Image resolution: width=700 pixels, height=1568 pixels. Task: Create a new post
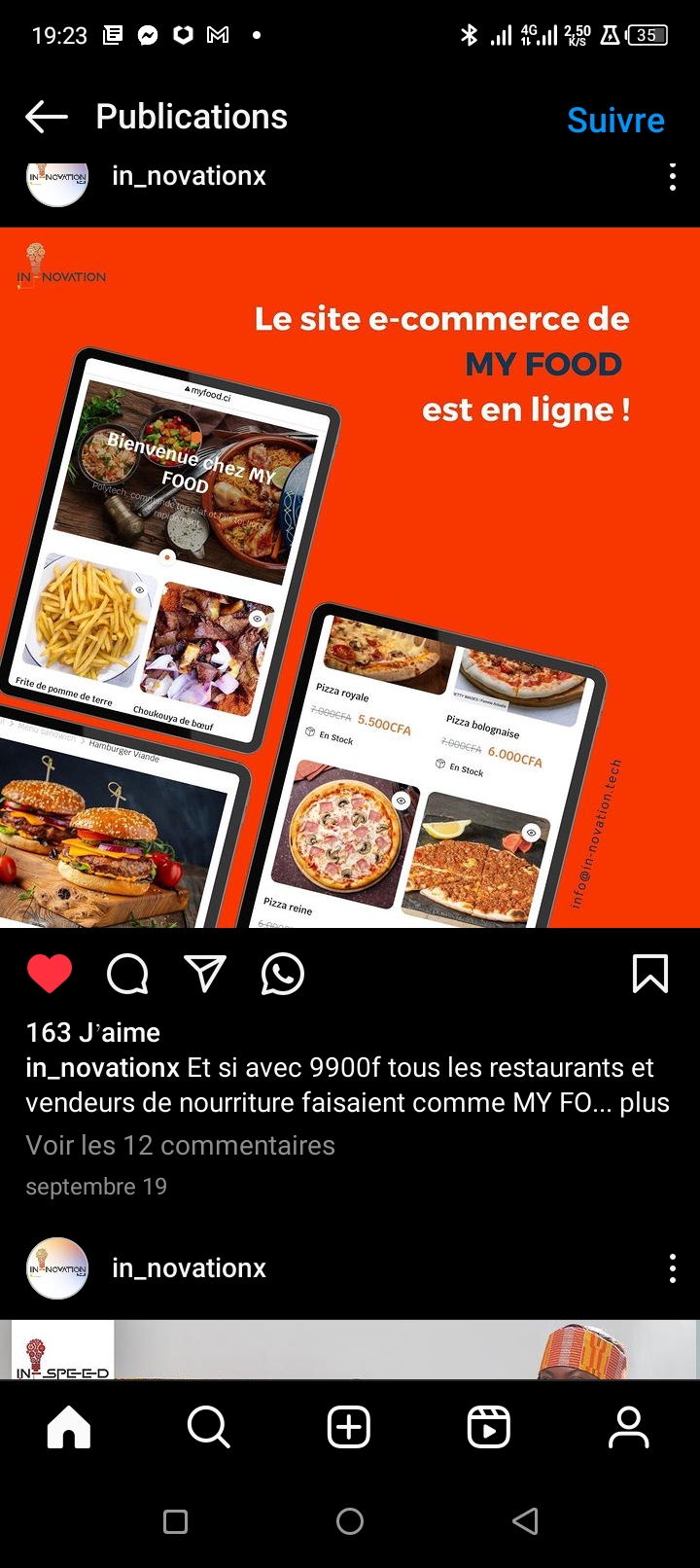pos(349,1428)
